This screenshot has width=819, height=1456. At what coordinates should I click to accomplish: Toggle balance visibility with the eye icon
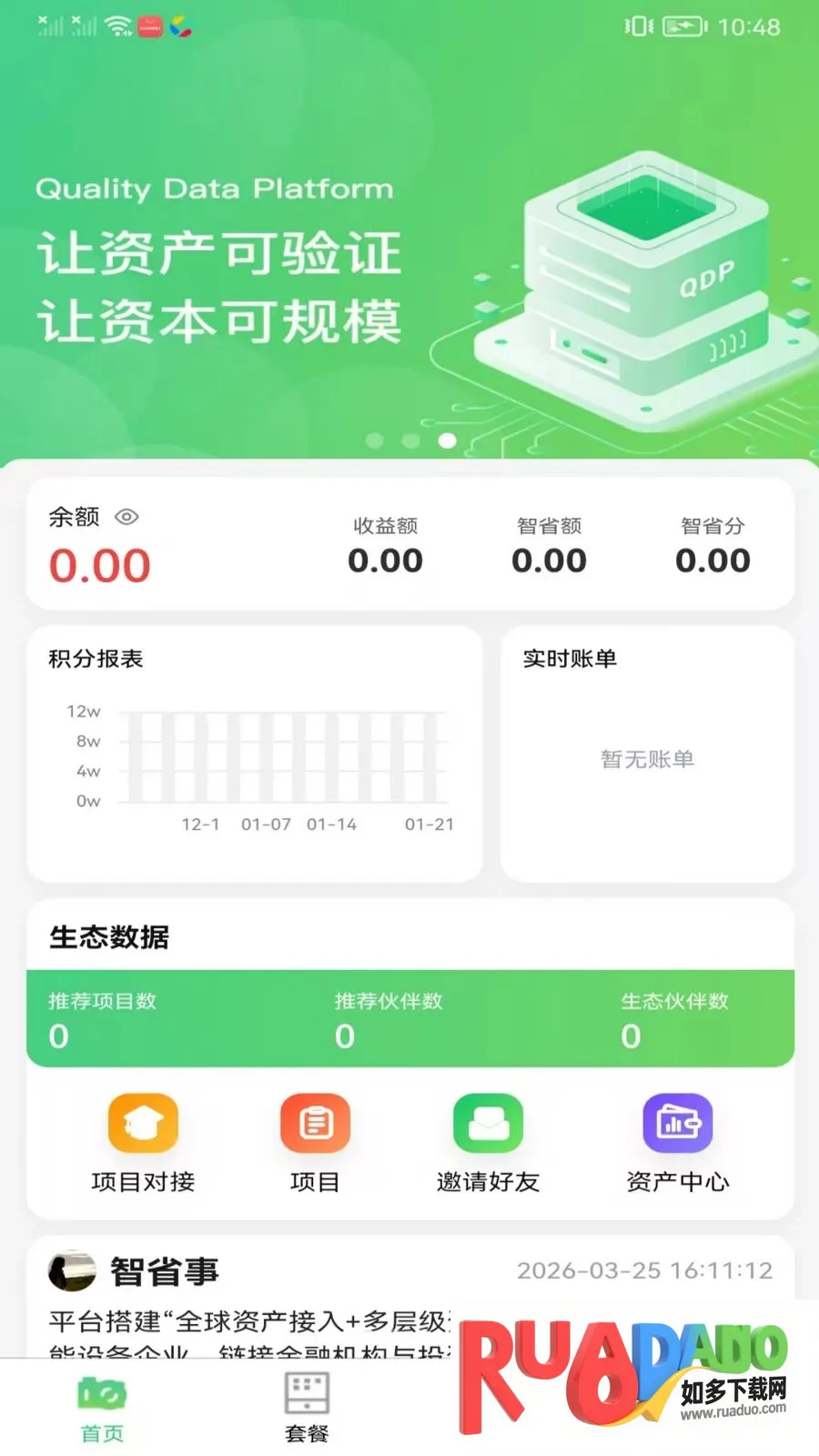point(126,517)
